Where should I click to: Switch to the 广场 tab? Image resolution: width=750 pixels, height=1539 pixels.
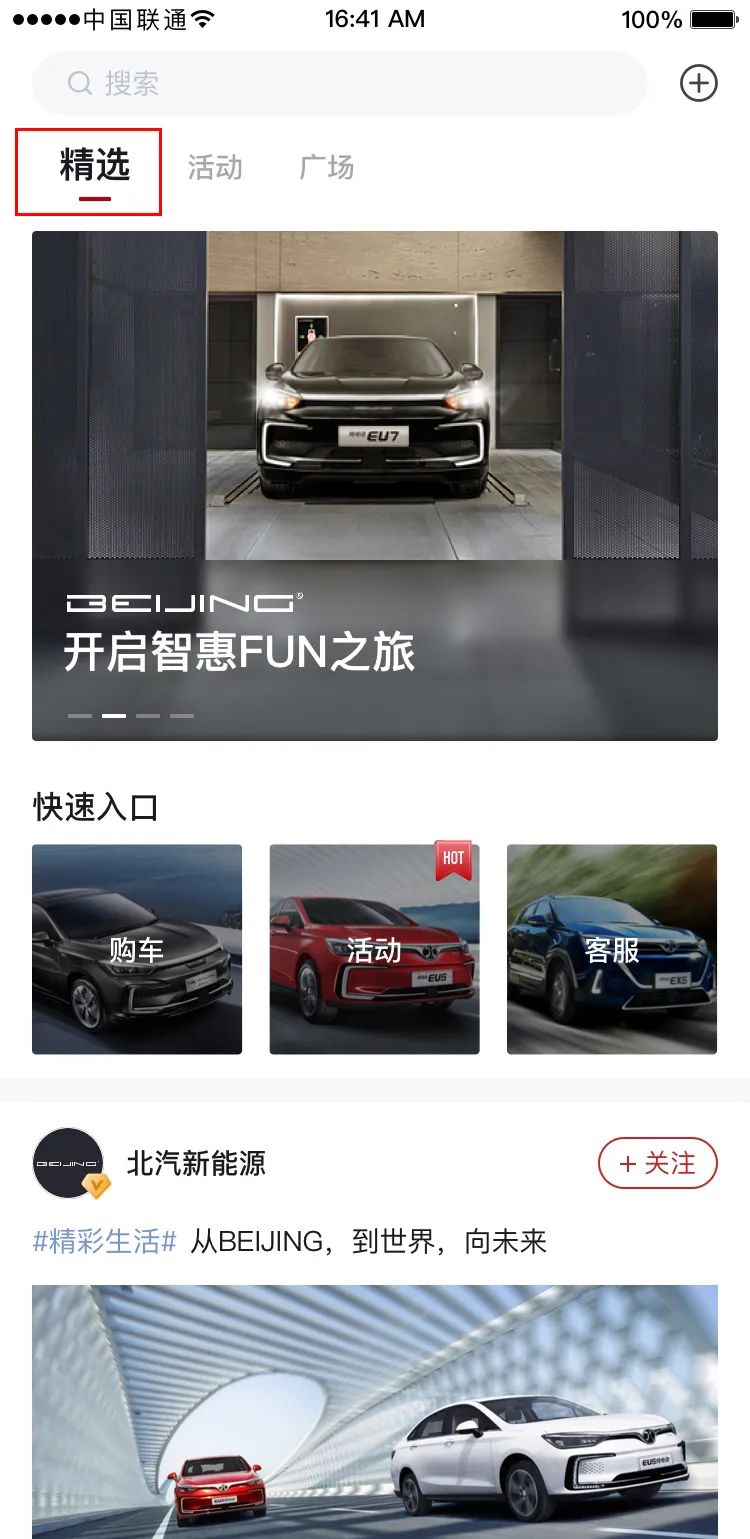327,167
